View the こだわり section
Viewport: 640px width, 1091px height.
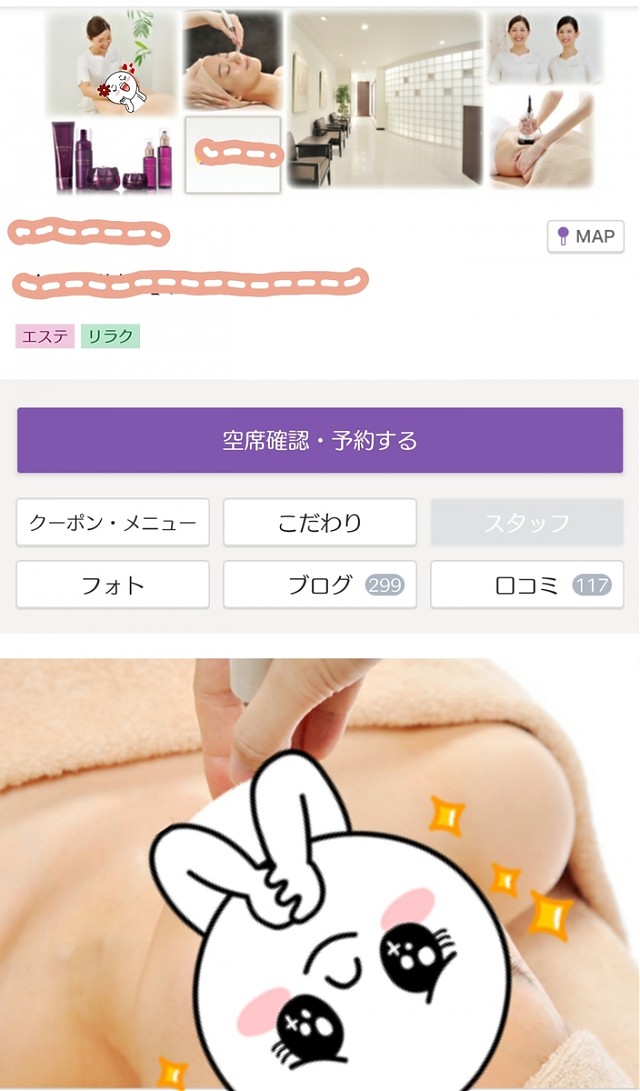320,523
